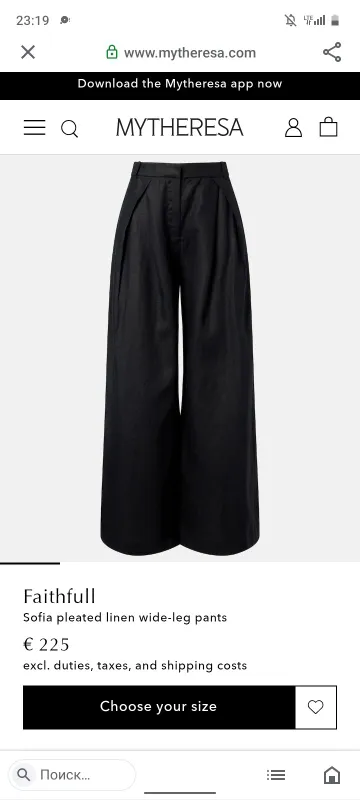Image resolution: width=360 pixels, height=800 pixels.
Task: Share this page via share icon
Action: pos(332,52)
